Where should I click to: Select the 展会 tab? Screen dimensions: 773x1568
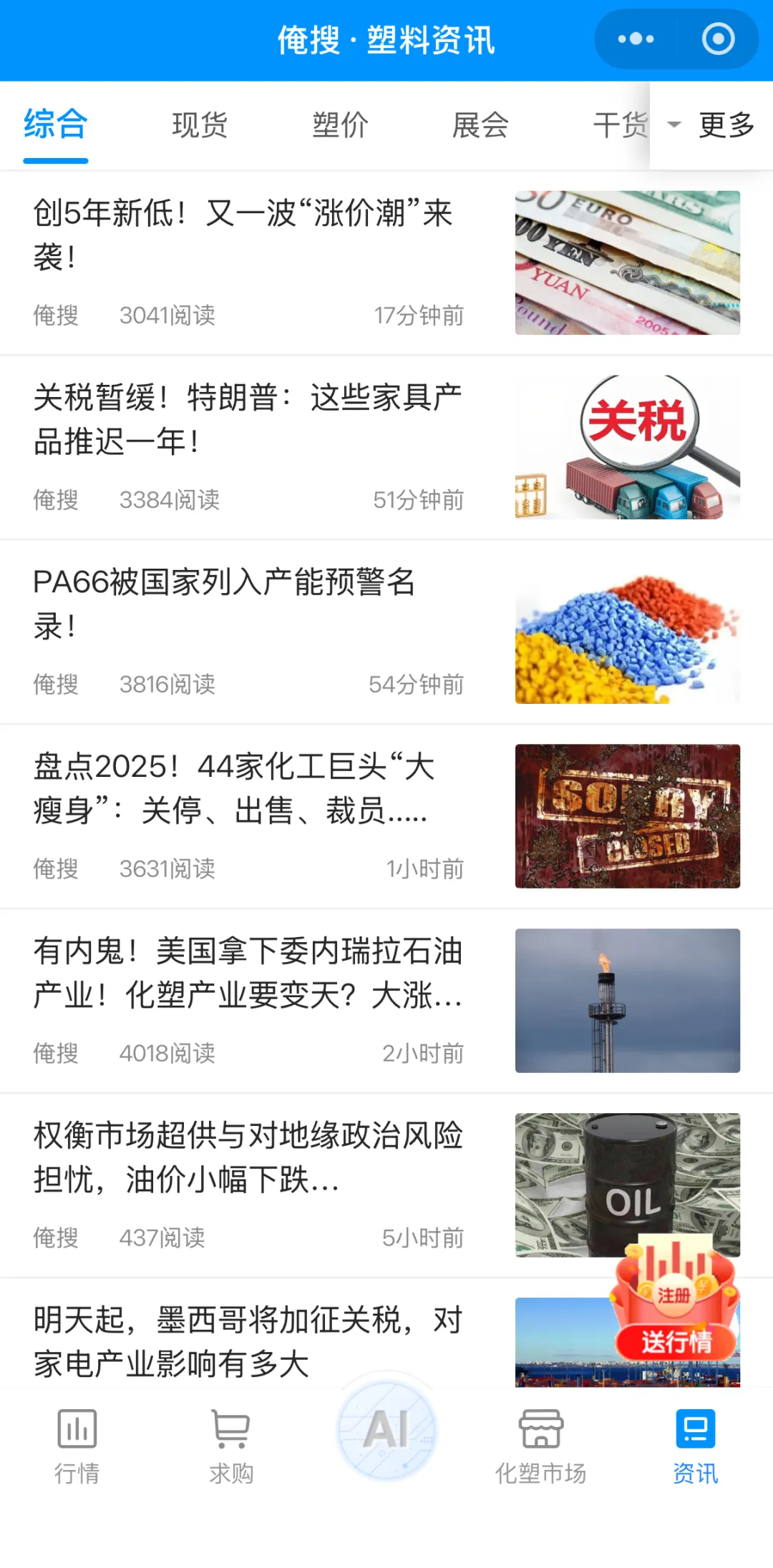tap(480, 125)
